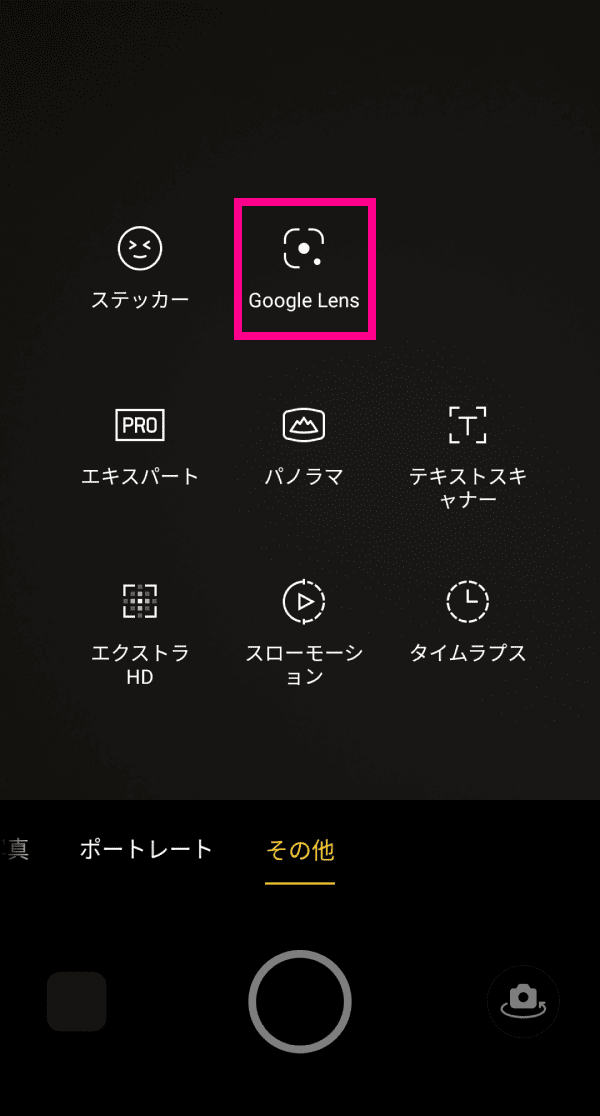Viewport: 600px width, 1116px height.
Task: Switch to the ポートレート tab
Action: (146, 850)
